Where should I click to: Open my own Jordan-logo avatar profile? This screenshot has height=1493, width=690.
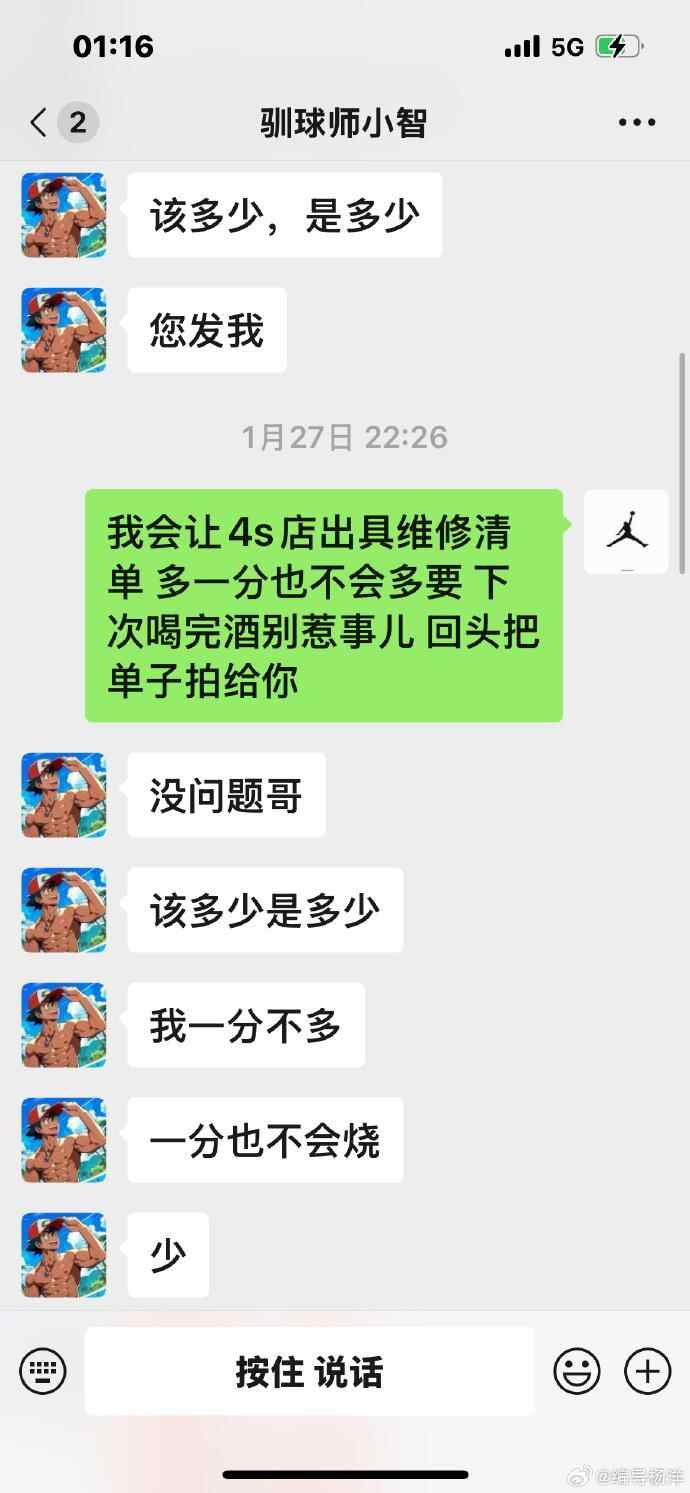(x=626, y=531)
